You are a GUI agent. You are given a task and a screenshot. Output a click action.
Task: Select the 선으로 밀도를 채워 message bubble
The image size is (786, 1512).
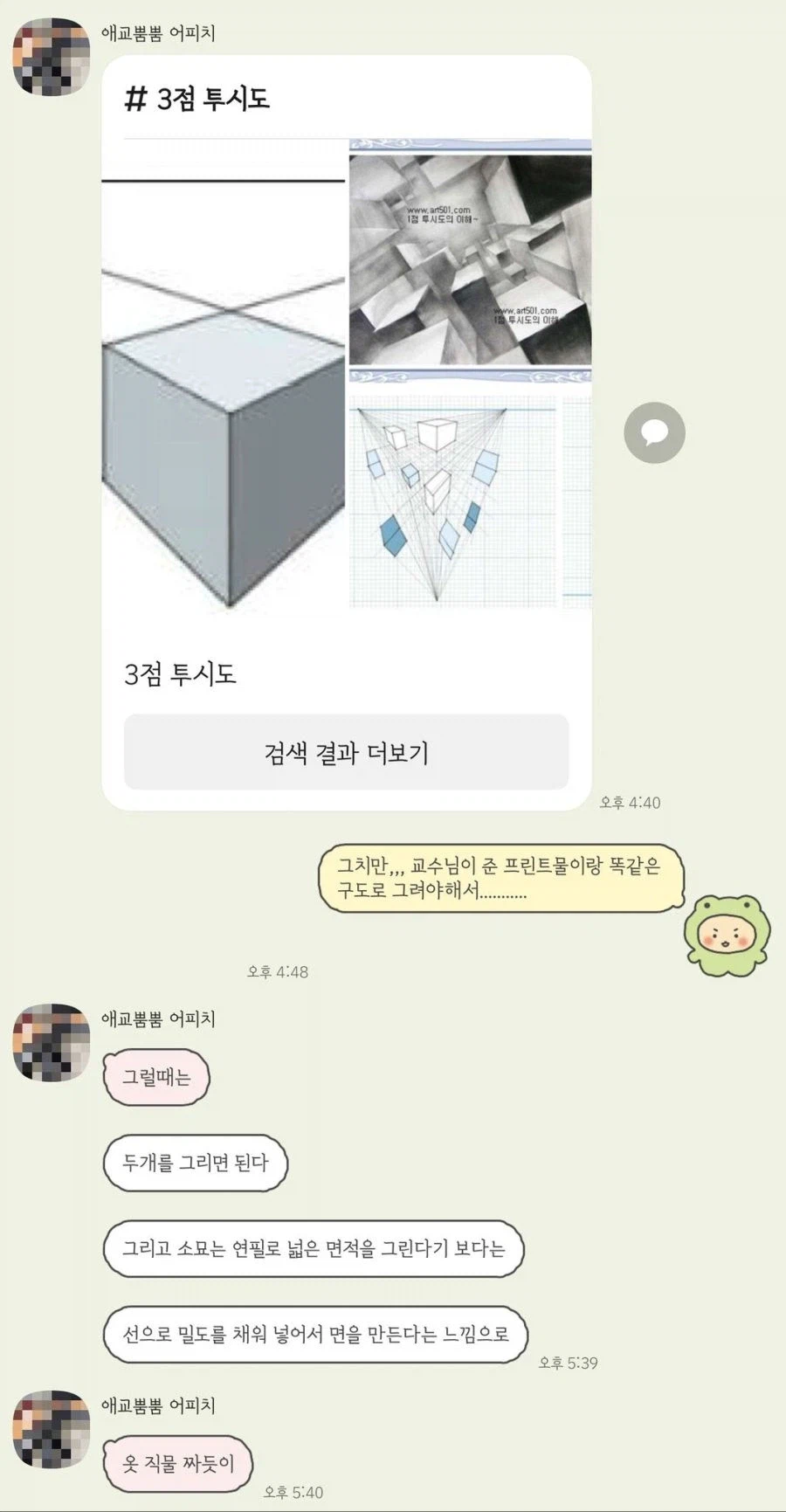(316, 1335)
